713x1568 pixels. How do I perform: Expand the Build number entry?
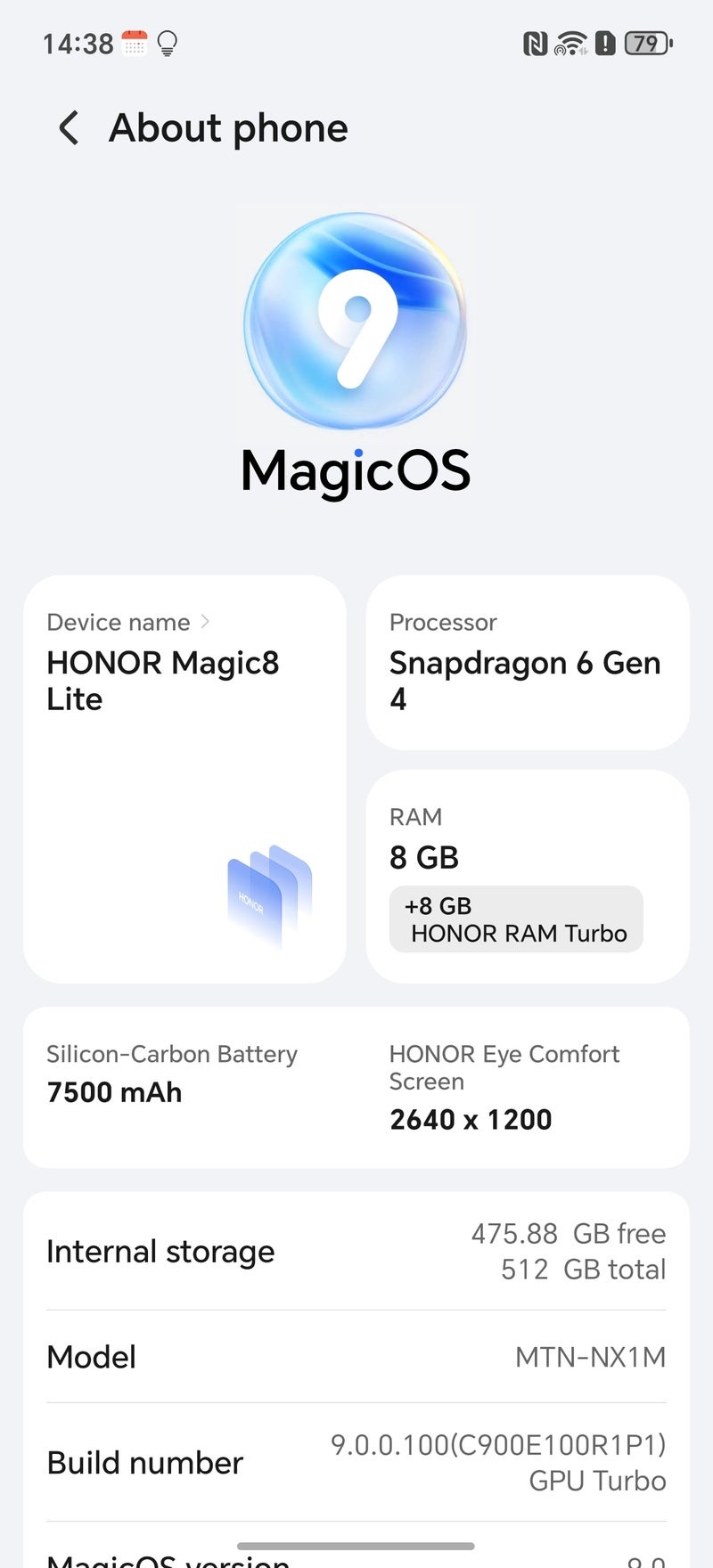click(x=356, y=1461)
